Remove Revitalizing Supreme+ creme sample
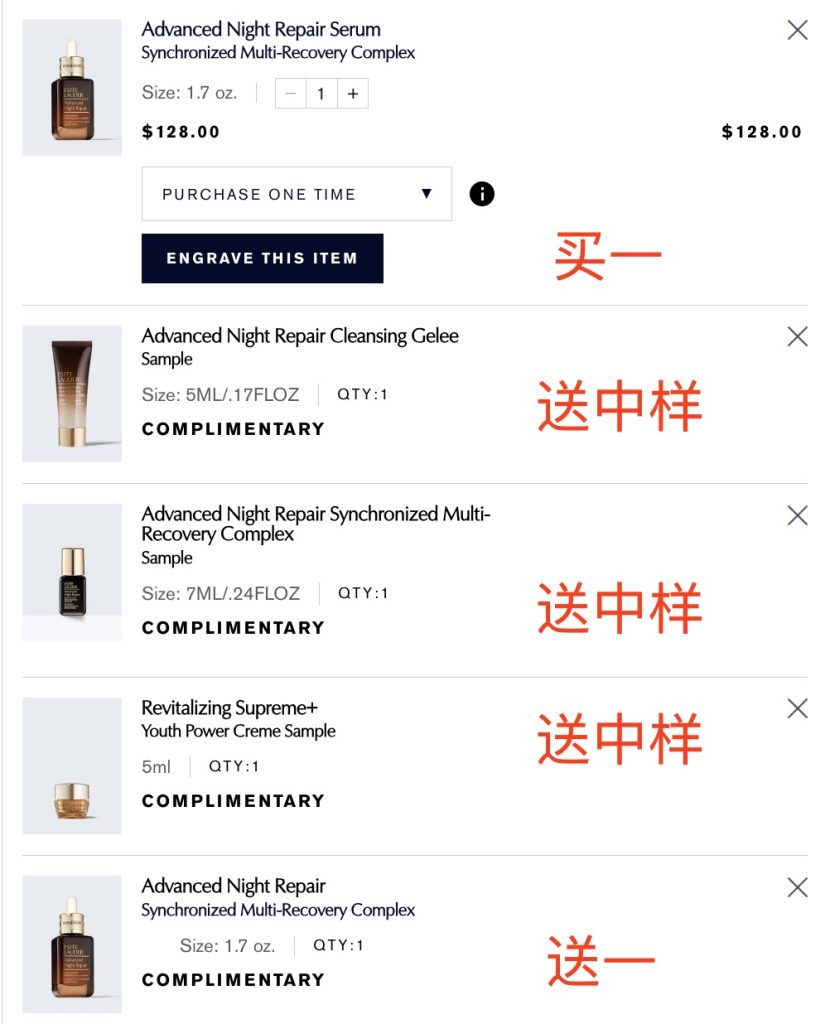 [x=797, y=709]
